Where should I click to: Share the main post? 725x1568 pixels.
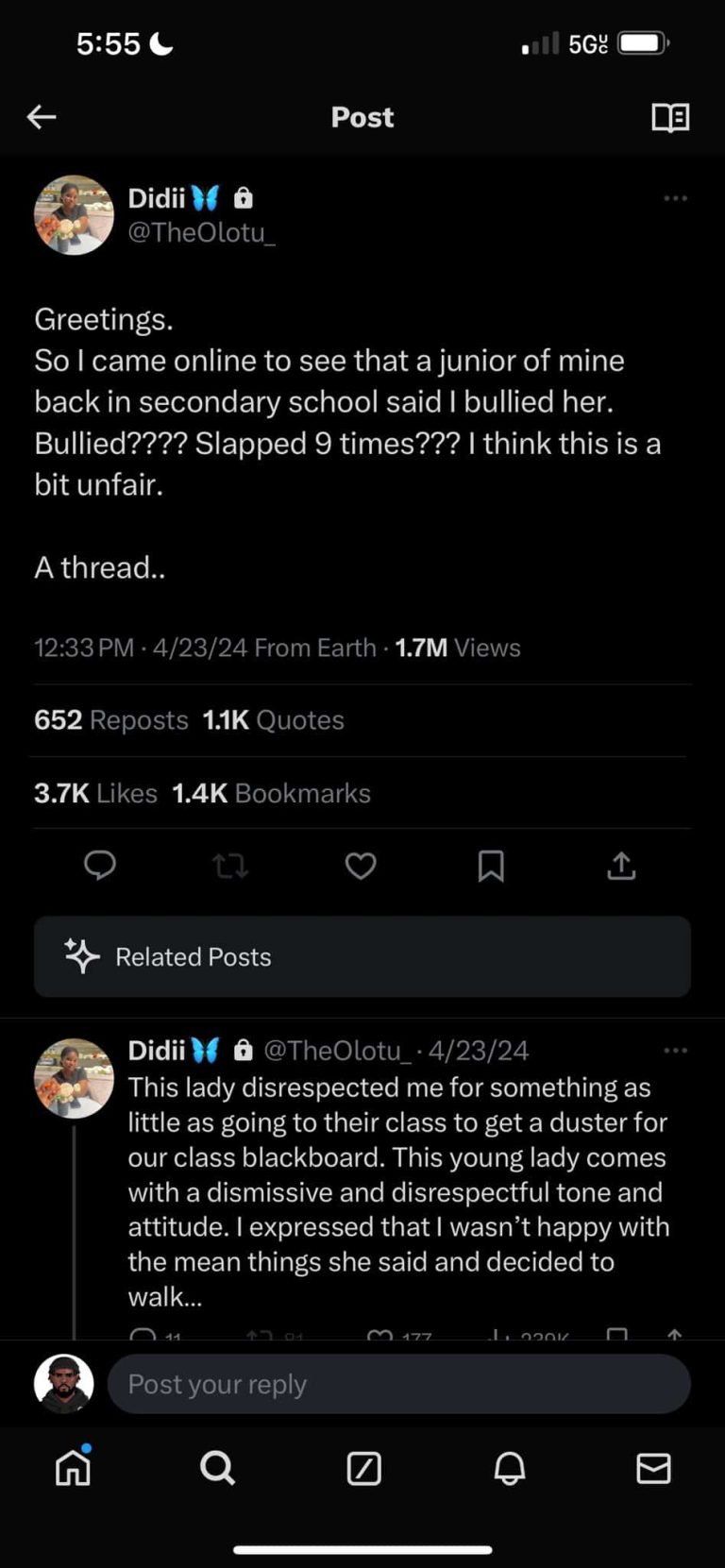pos(621,865)
